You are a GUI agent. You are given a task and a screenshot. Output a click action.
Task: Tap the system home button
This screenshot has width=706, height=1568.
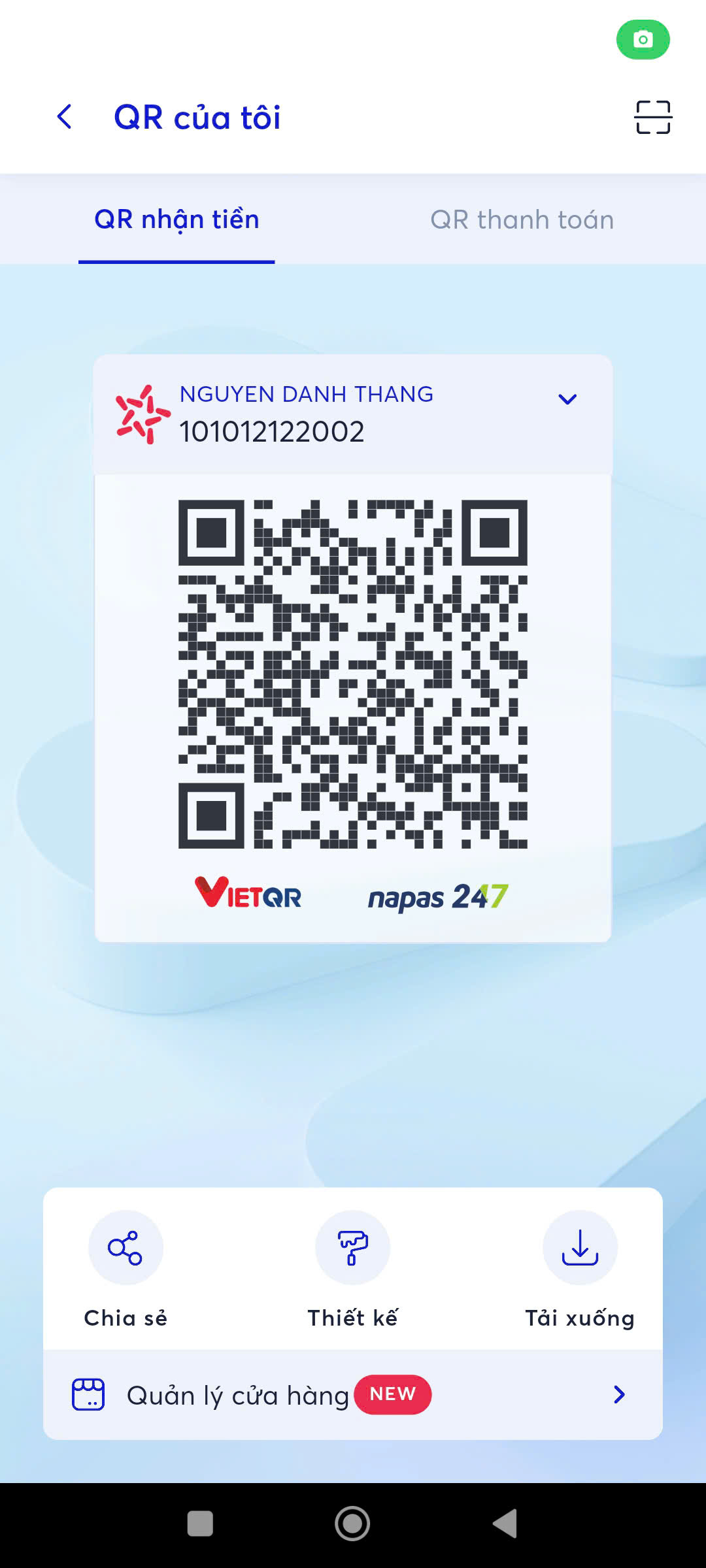coord(352,1524)
